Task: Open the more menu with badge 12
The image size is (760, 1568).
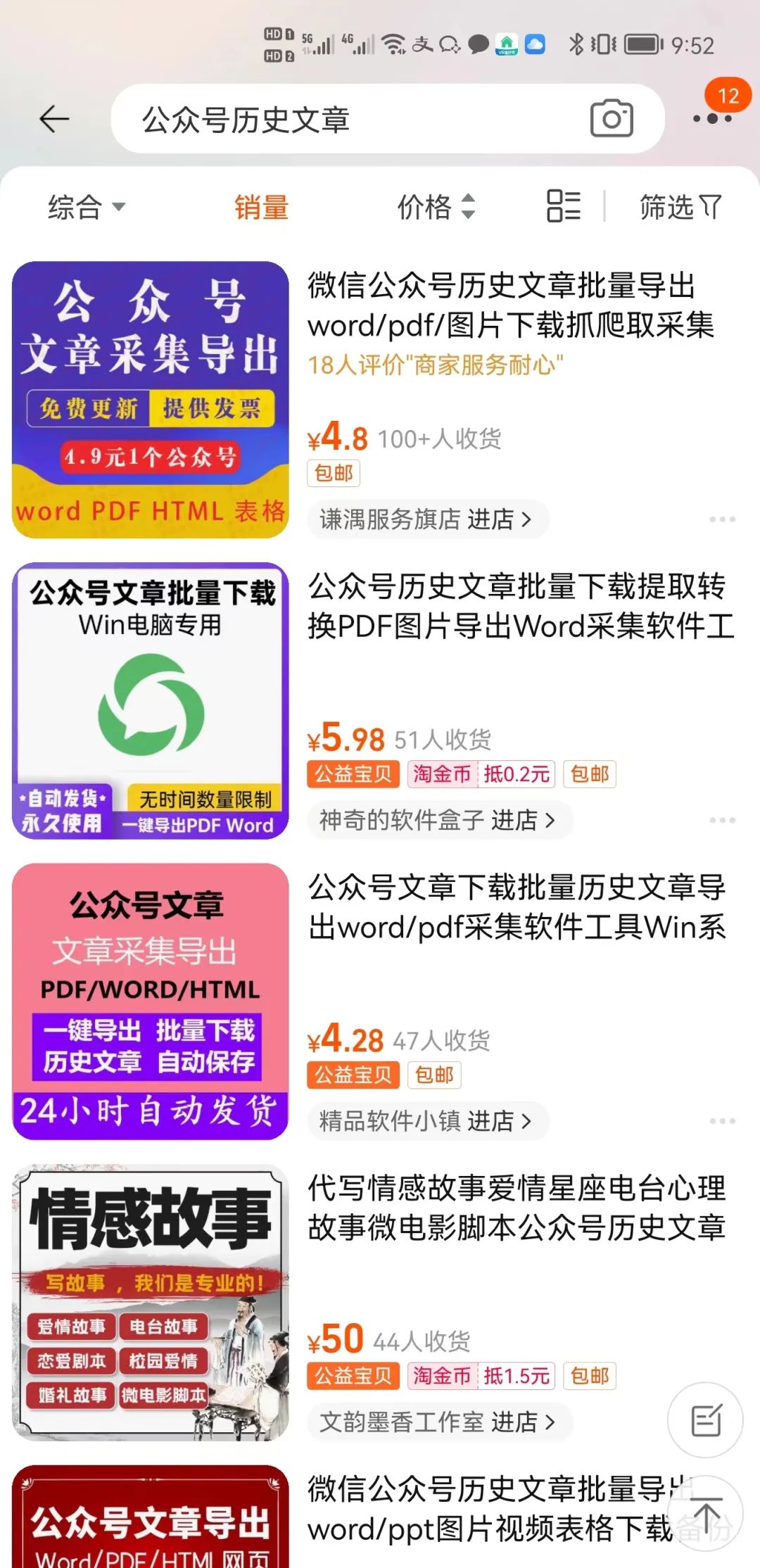Action: coord(713,118)
